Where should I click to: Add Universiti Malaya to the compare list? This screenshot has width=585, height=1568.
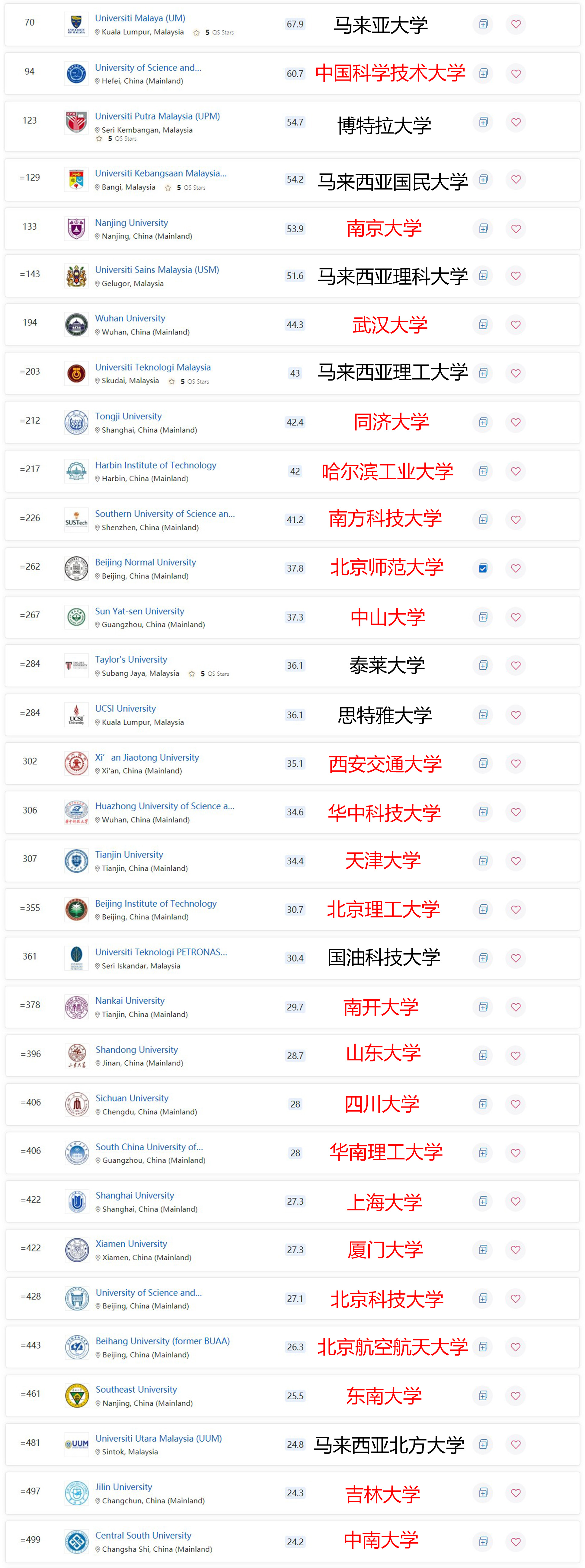point(483,24)
